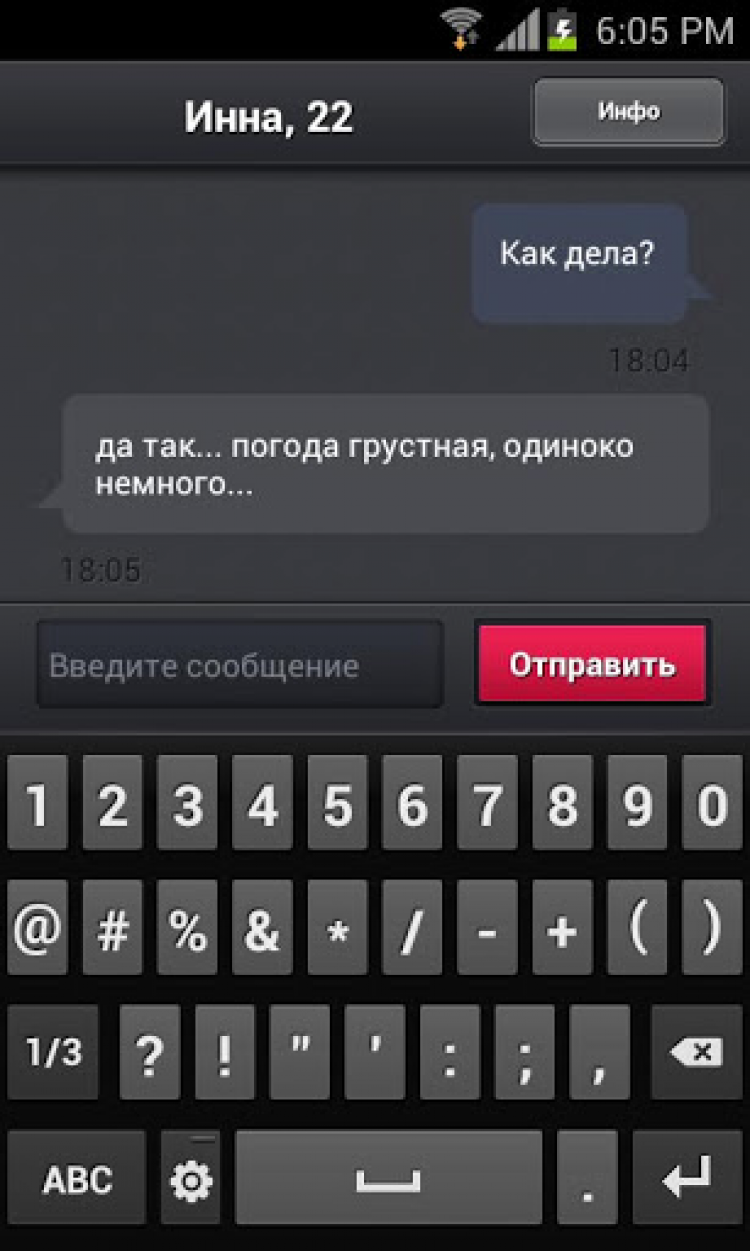Open keyboard settings via the gear key
Screen dimensions: 750x1251
[x=191, y=1180]
